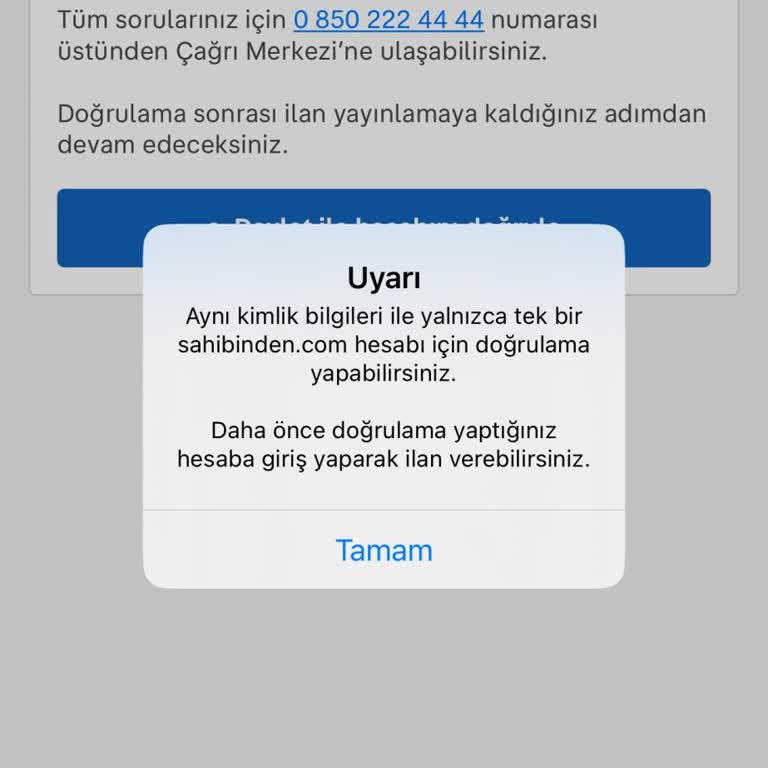Dismiss the Uyarı alert with Tamam
This screenshot has height=768, width=768.
pos(384,550)
